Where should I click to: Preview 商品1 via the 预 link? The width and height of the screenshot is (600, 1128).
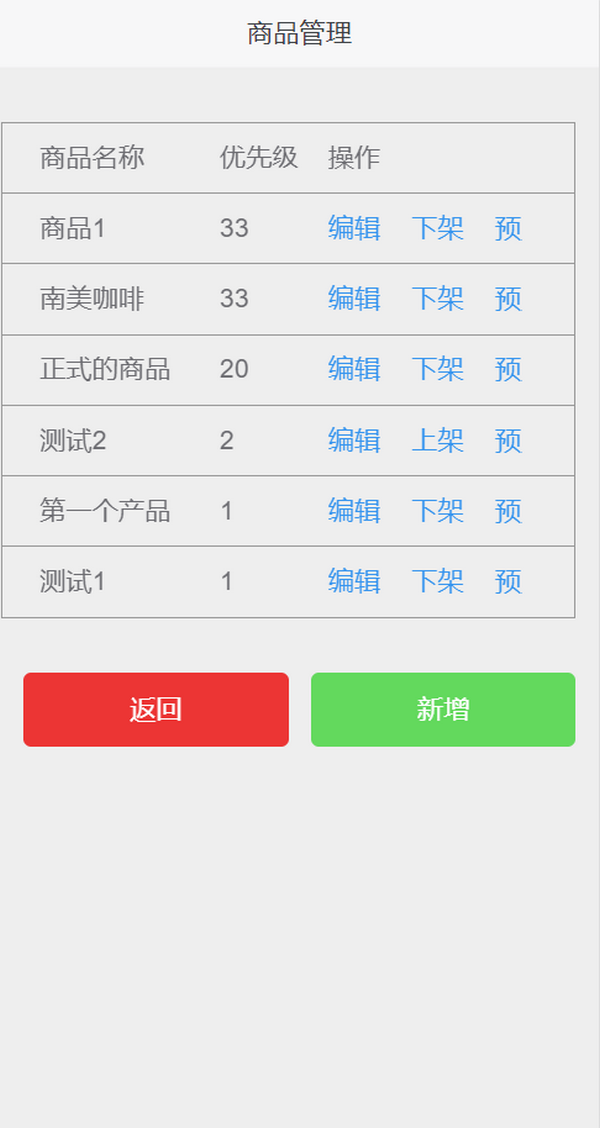coord(508,229)
